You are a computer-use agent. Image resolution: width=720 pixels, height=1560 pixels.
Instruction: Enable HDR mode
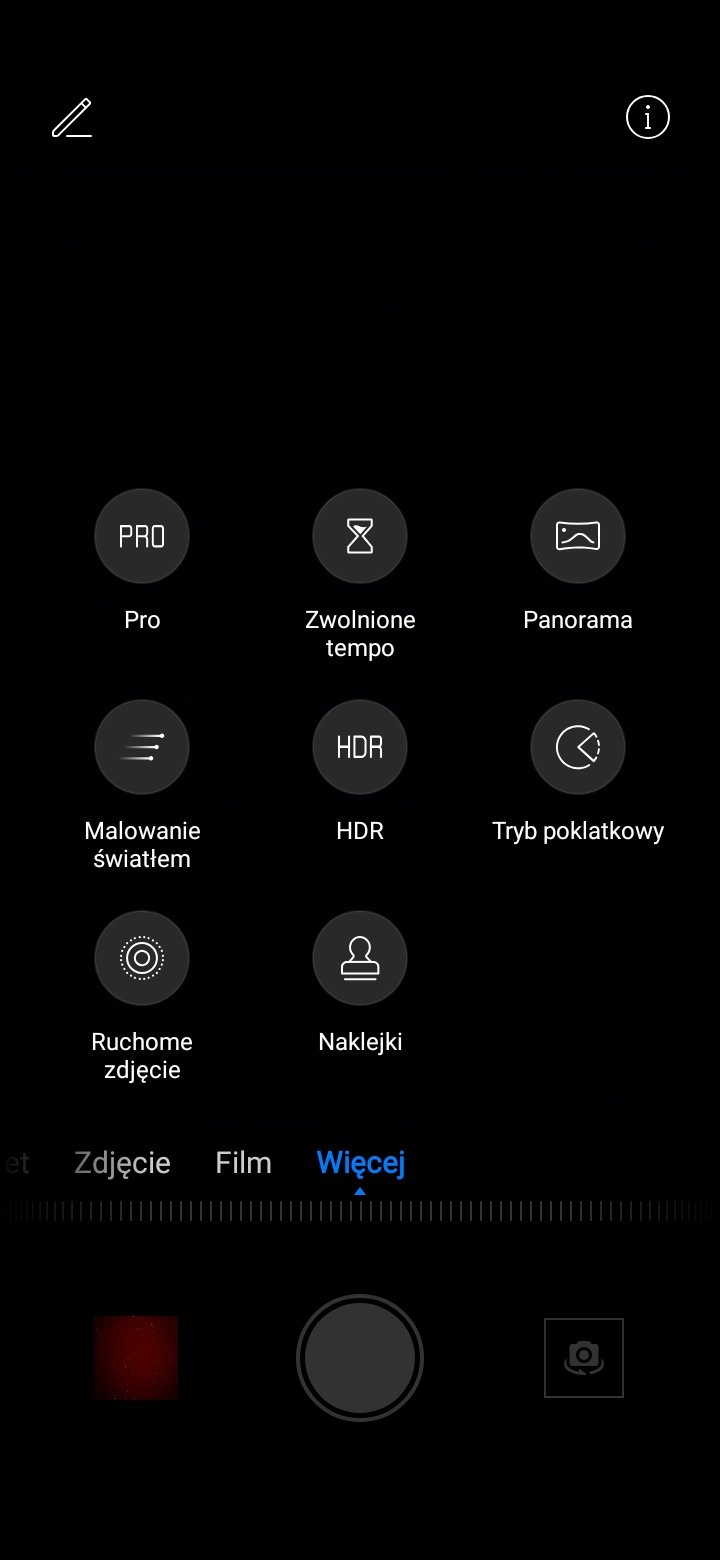360,747
